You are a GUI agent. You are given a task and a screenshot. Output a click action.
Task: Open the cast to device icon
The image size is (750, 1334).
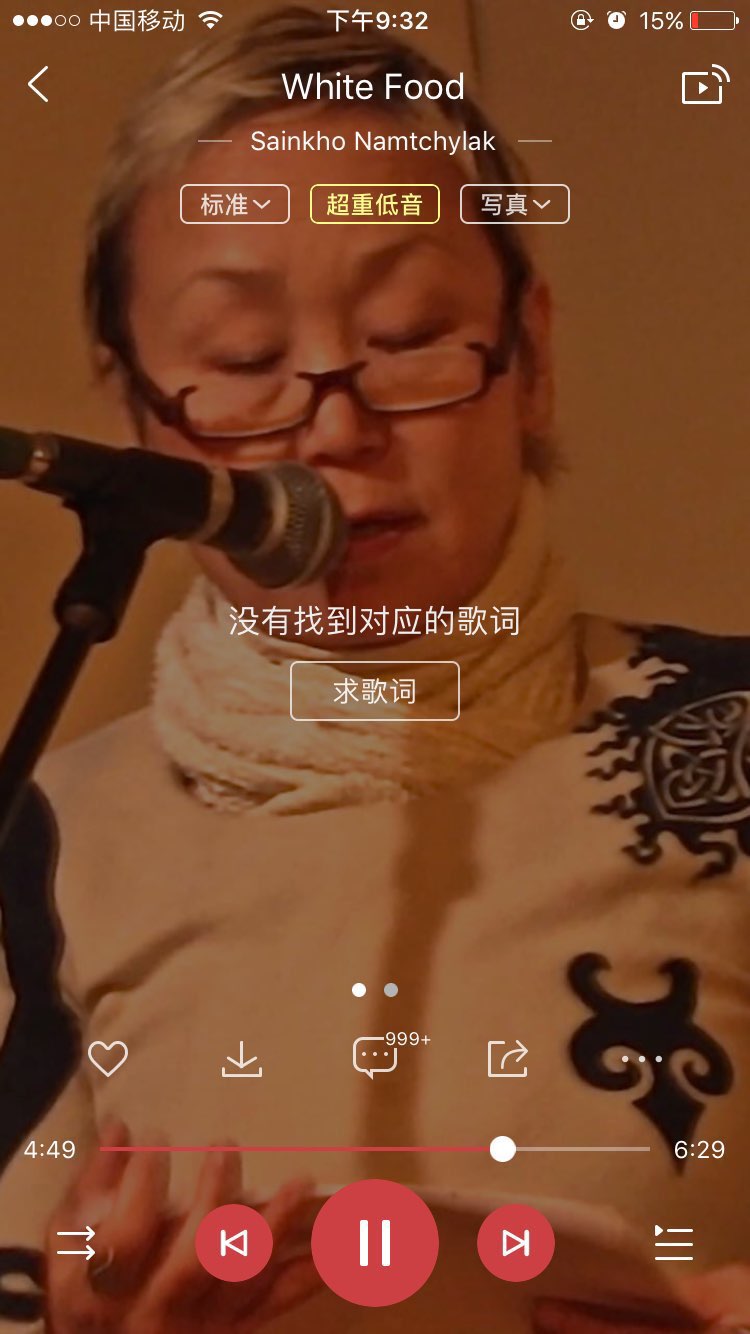tap(704, 86)
